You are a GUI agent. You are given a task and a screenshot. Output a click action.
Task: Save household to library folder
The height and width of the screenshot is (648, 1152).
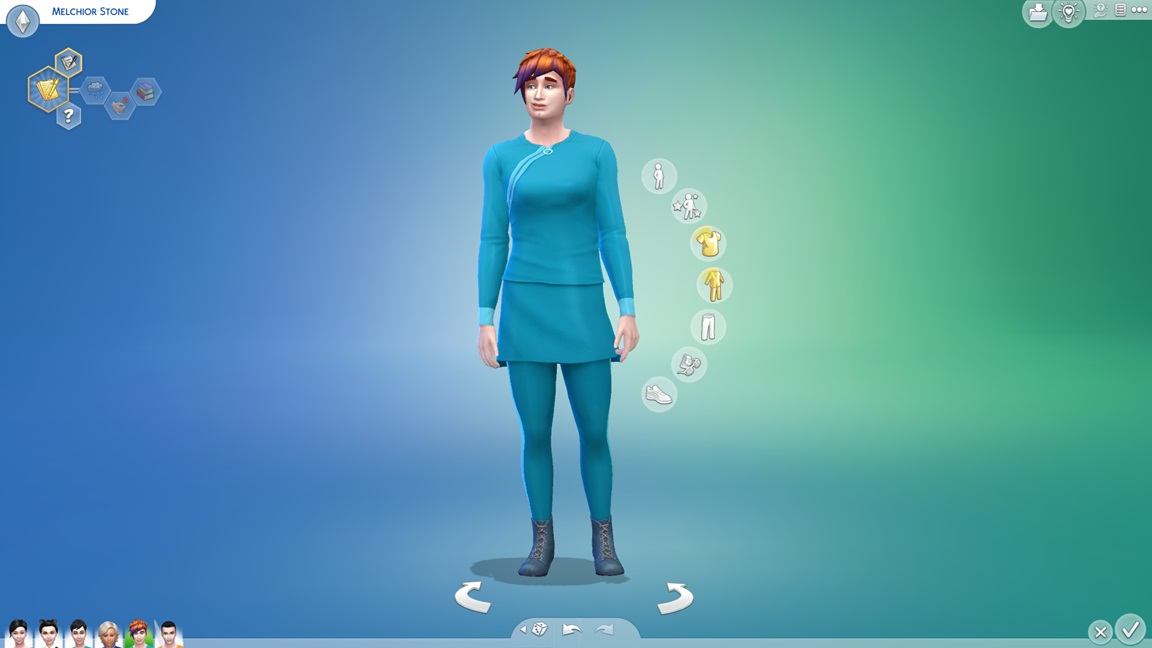click(x=1037, y=13)
